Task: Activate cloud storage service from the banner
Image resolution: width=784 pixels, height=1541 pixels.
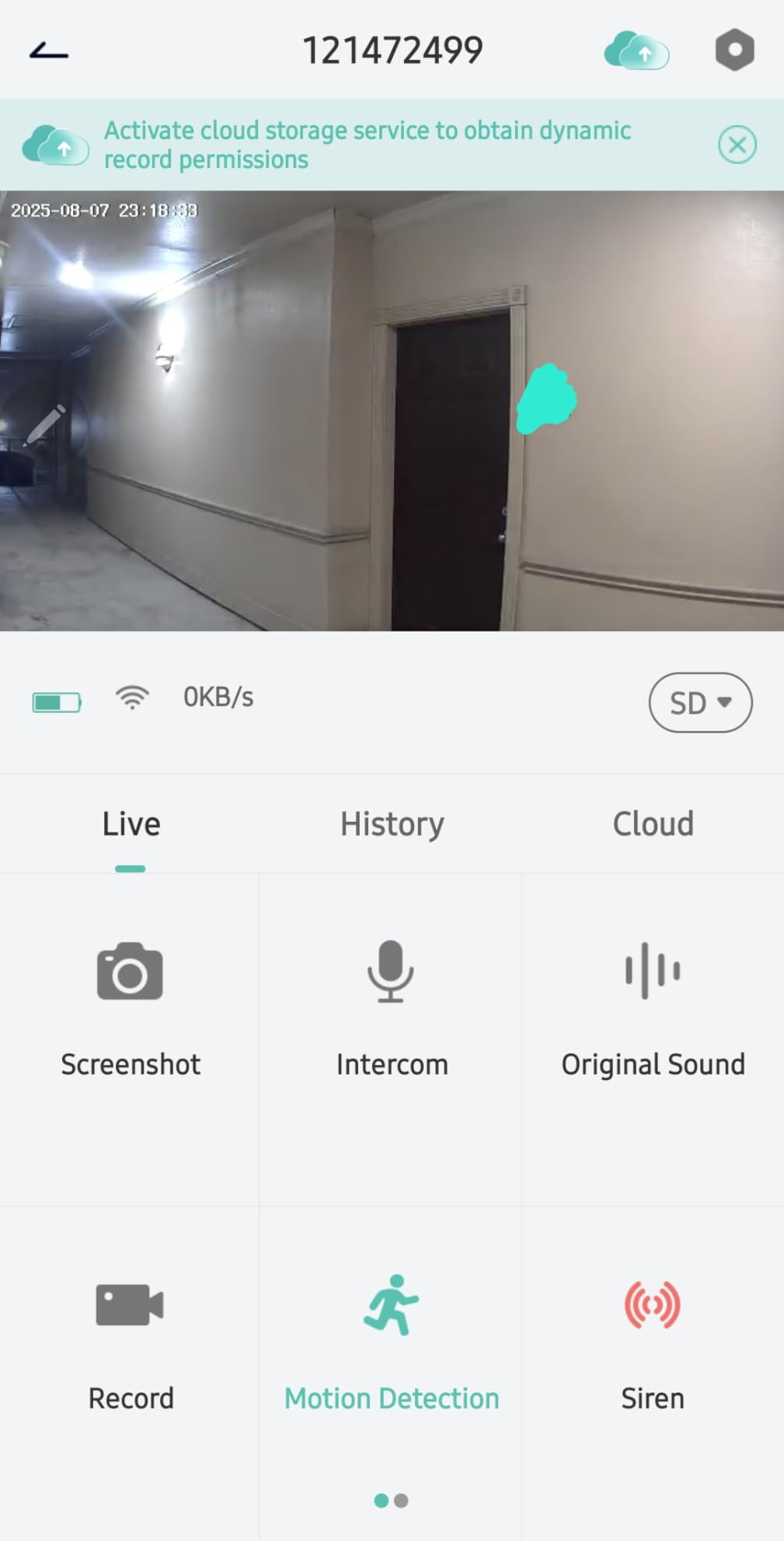Action: (x=368, y=145)
